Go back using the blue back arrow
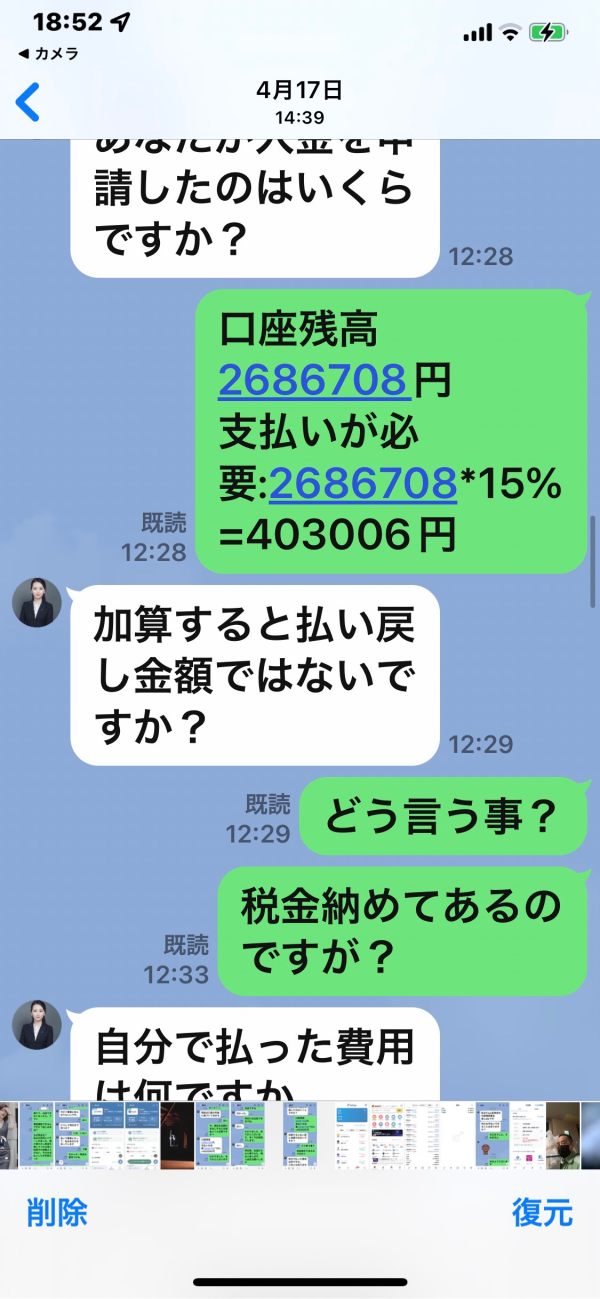Image resolution: width=600 pixels, height=1299 pixels. point(29,103)
